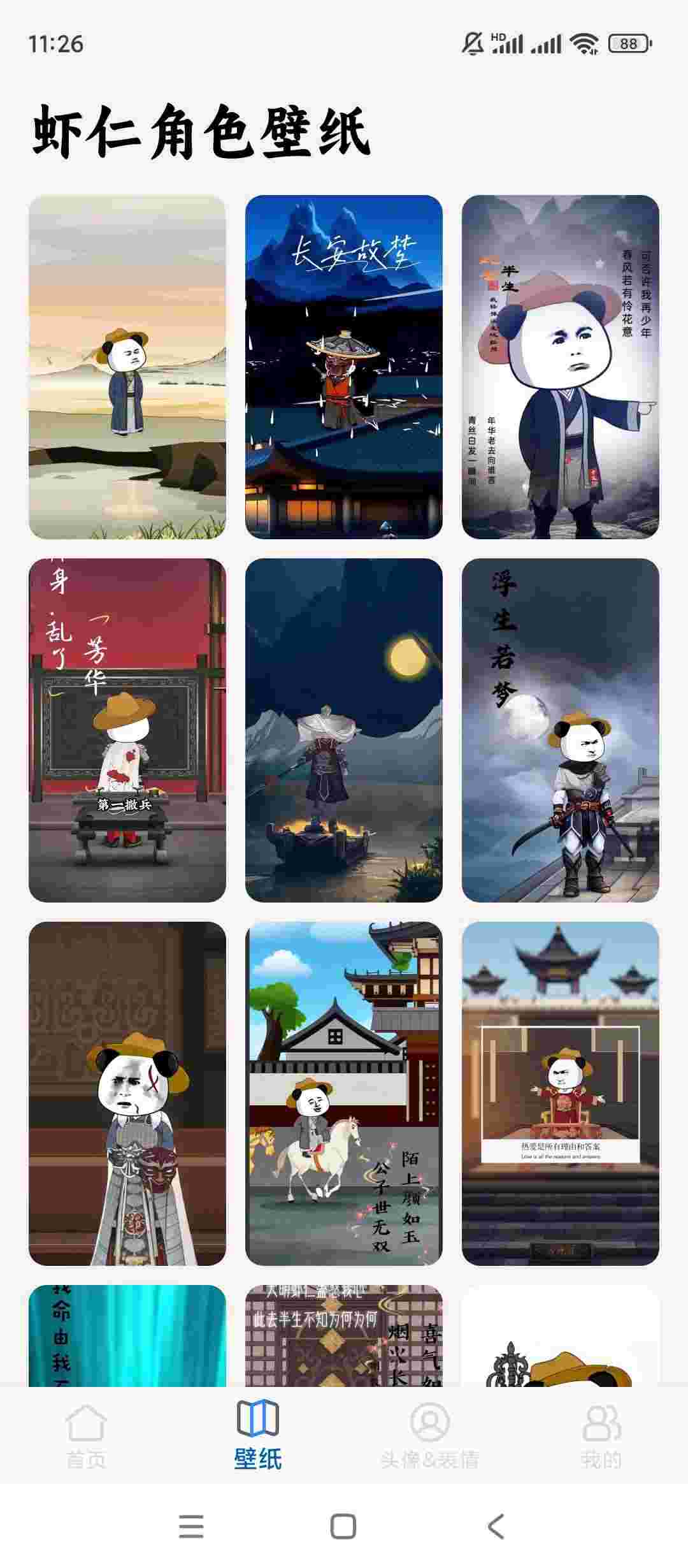Screen dimensions: 688x1568
Task: Switch to the 首页 tab
Action: point(86,1435)
